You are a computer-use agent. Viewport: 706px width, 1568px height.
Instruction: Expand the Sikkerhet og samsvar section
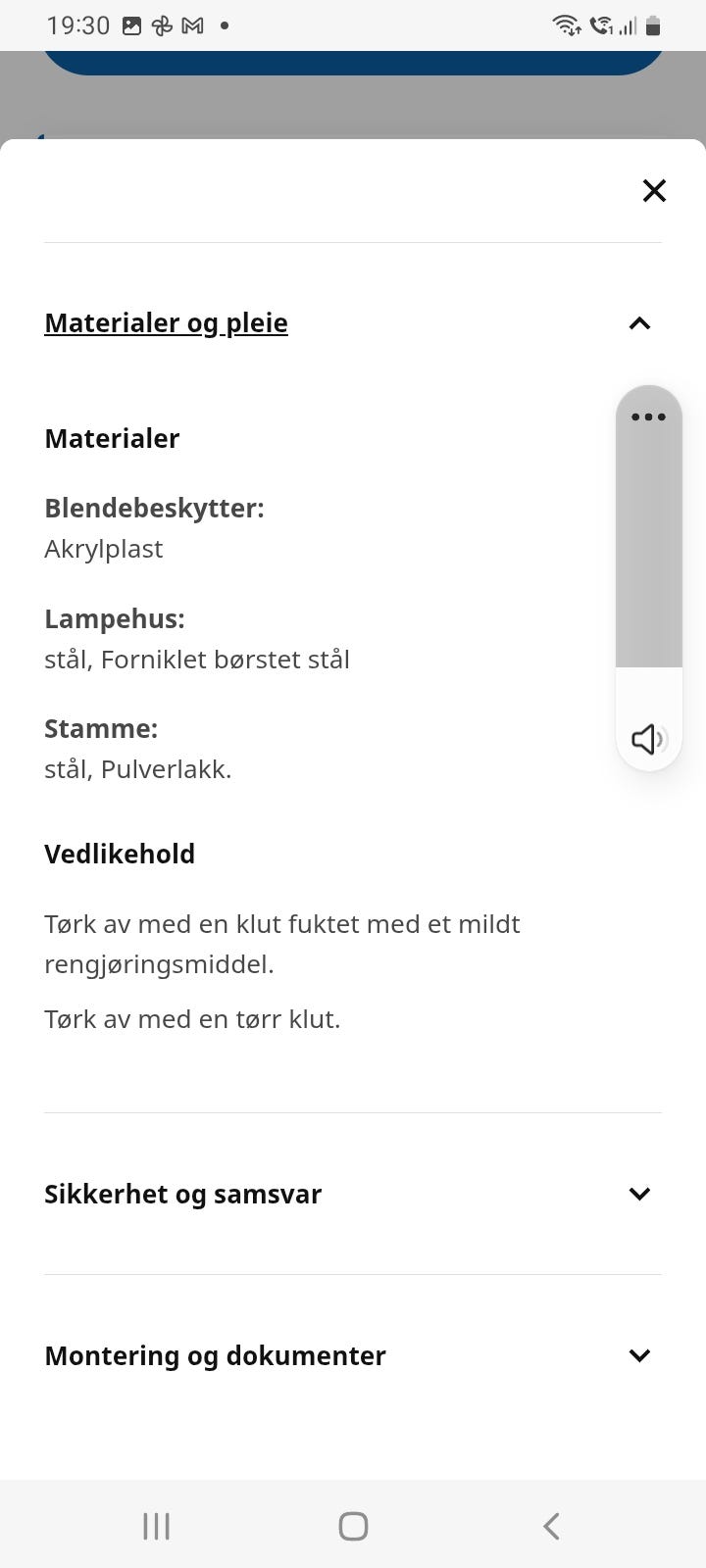[x=638, y=1194]
